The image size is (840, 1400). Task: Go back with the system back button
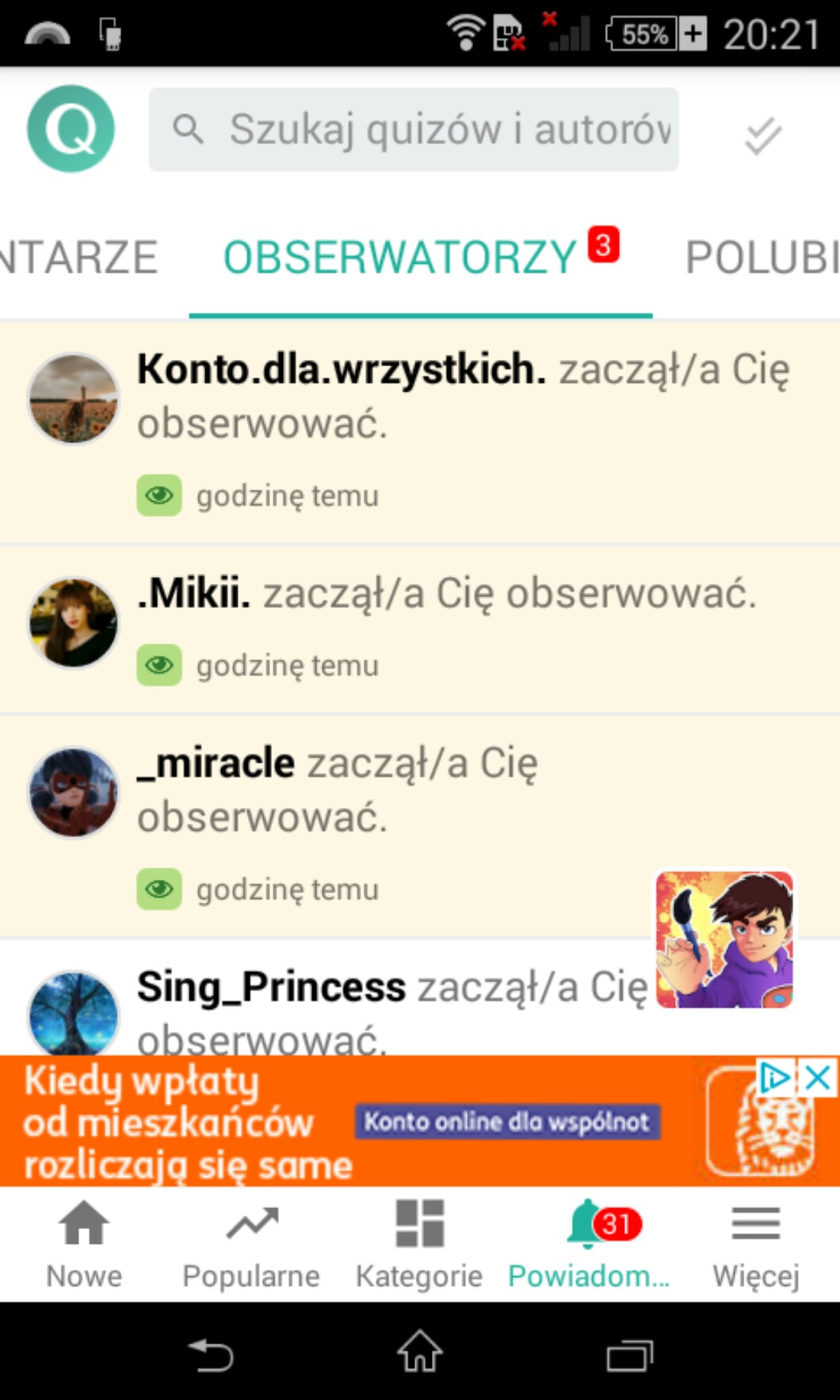[210, 1353]
